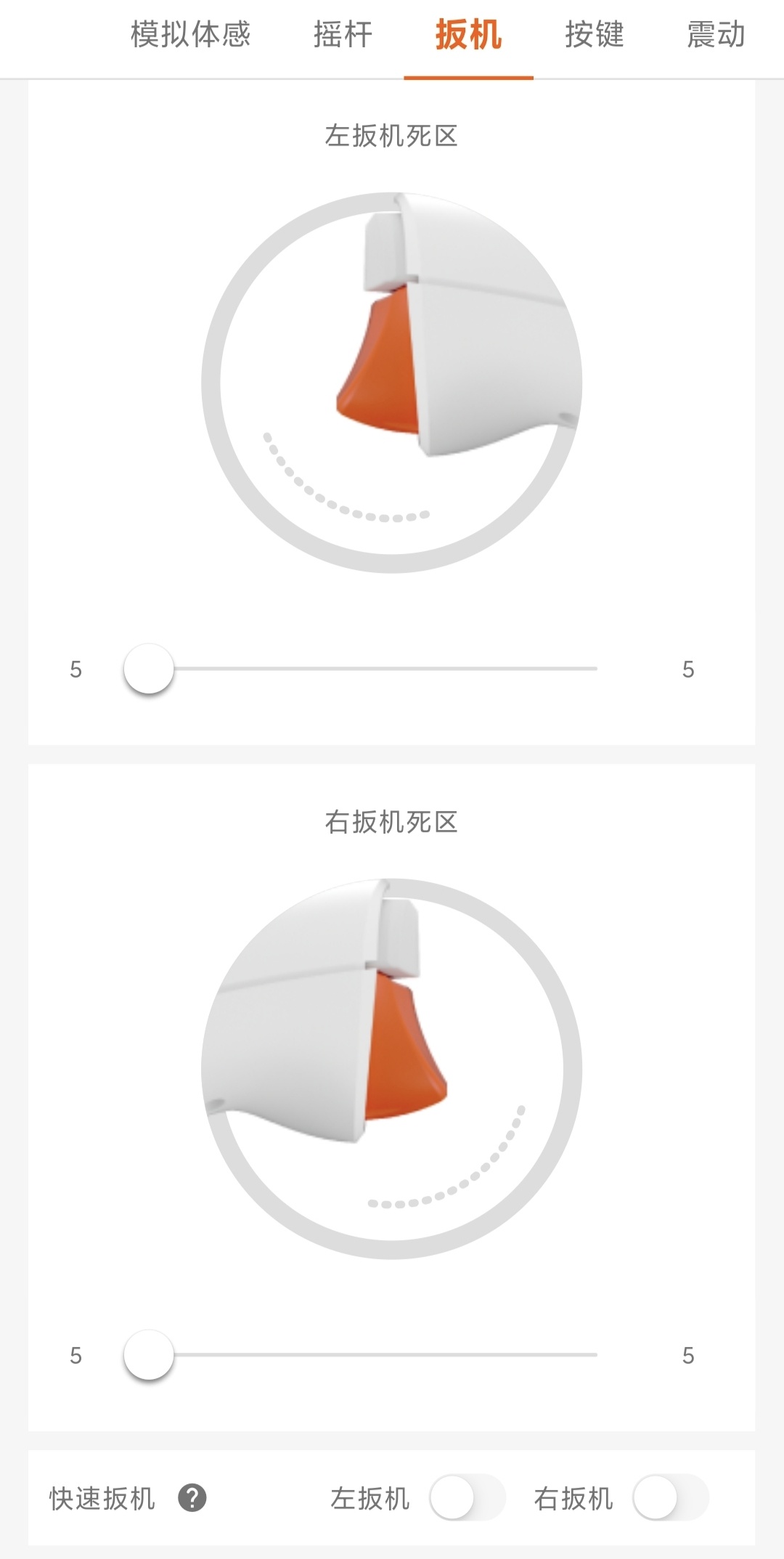The width and height of the screenshot is (784, 1559).
Task: Switch to the 模拟体感 tab
Action: [190, 35]
